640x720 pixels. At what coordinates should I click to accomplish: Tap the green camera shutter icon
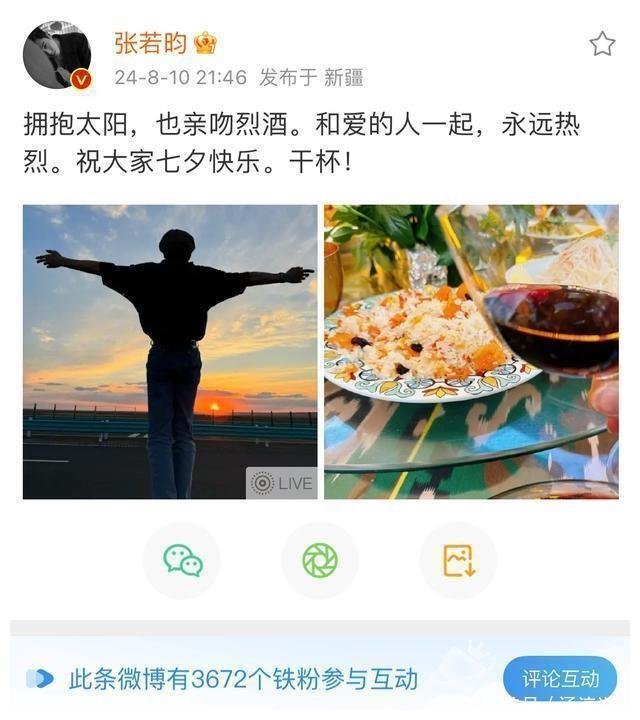[320, 561]
